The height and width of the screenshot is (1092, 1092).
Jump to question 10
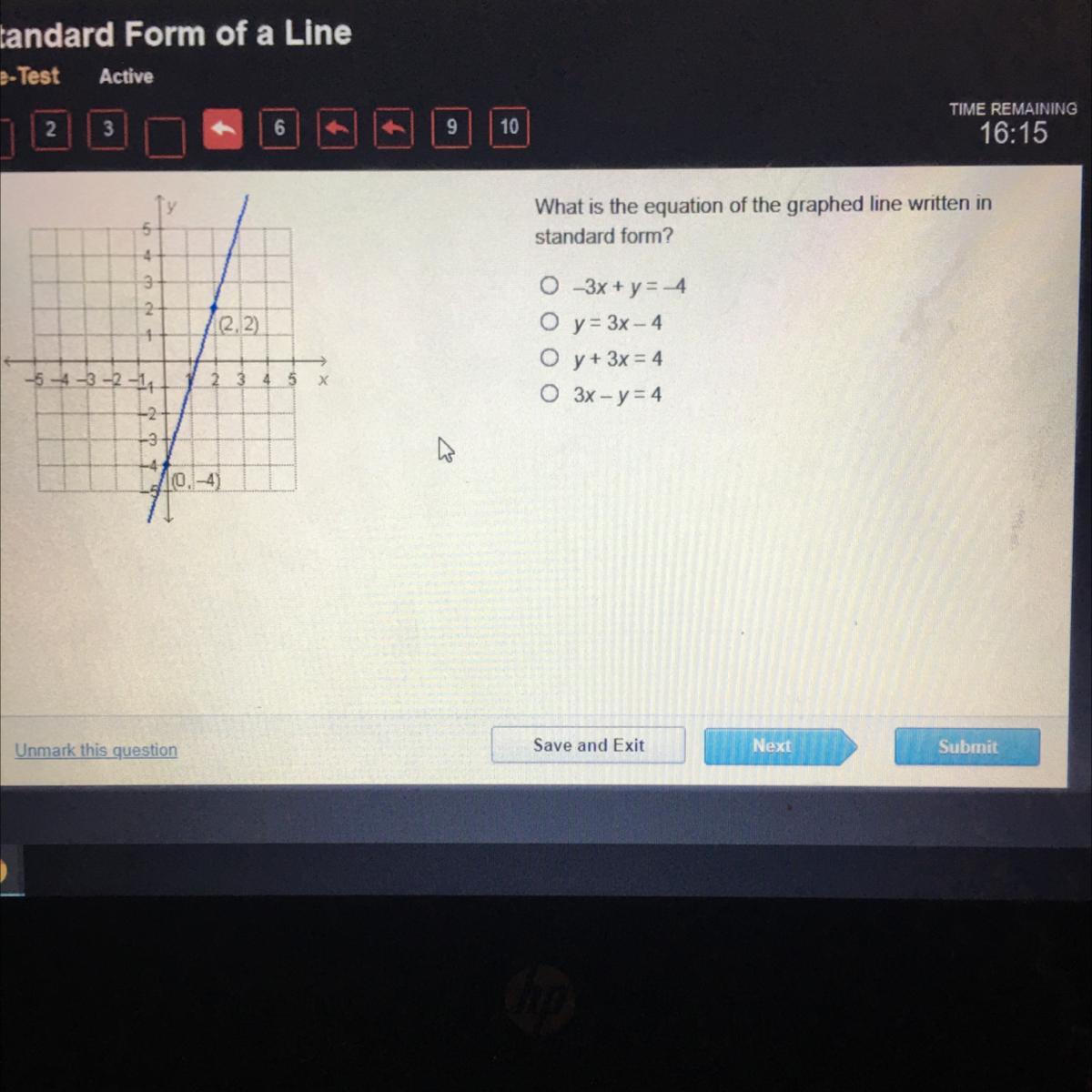point(509,127)
